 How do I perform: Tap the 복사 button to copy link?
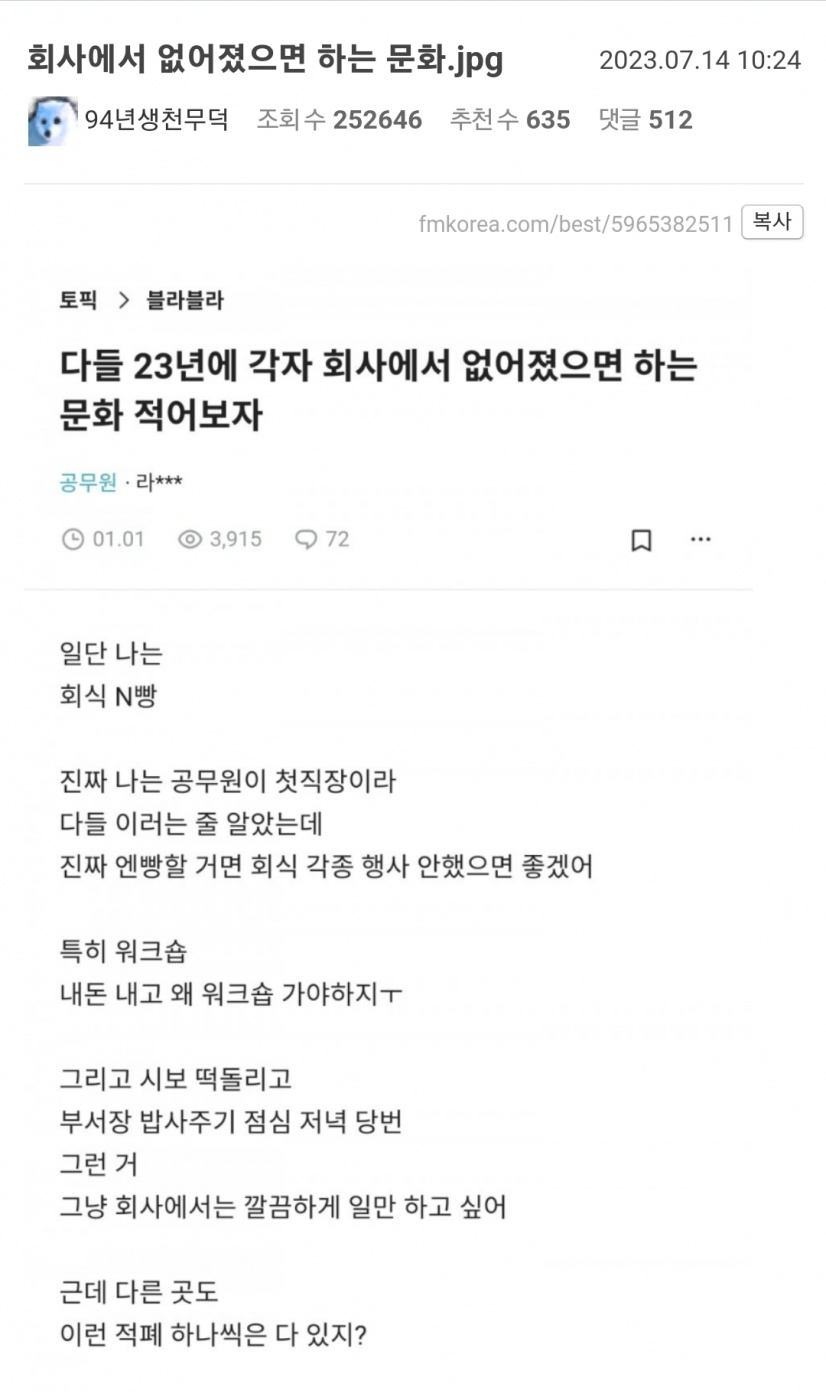click(x=771, y=222)
